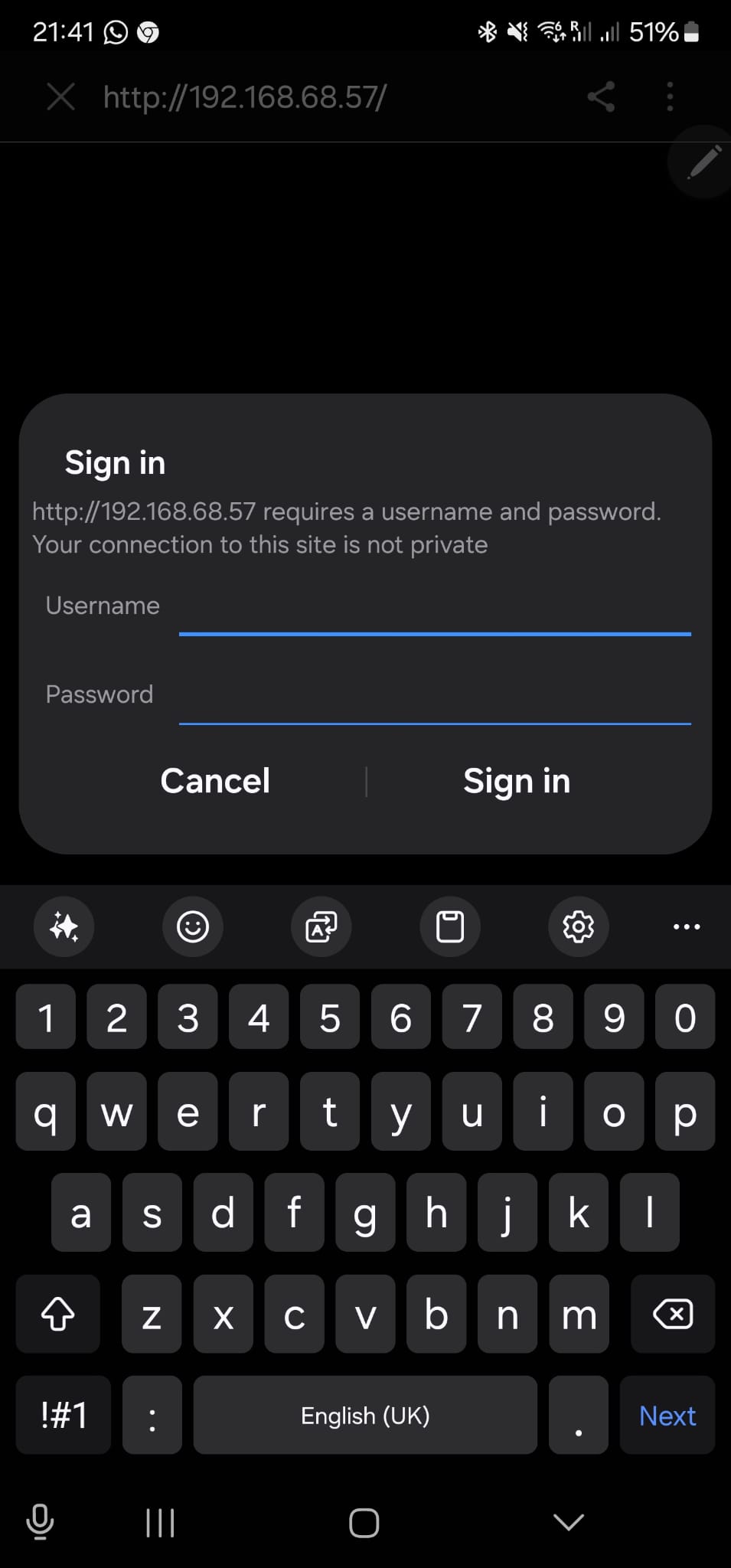Viewport: 731px width, 1568px height.
Task: Share the current page
Action: 601,96
